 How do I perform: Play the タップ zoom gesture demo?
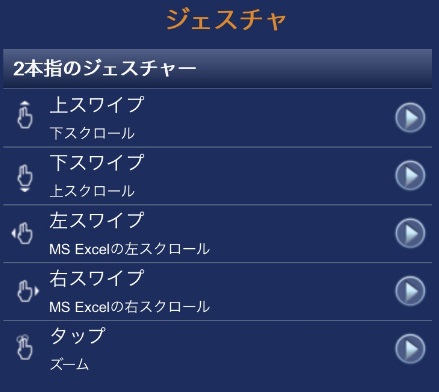pos(410,349)
